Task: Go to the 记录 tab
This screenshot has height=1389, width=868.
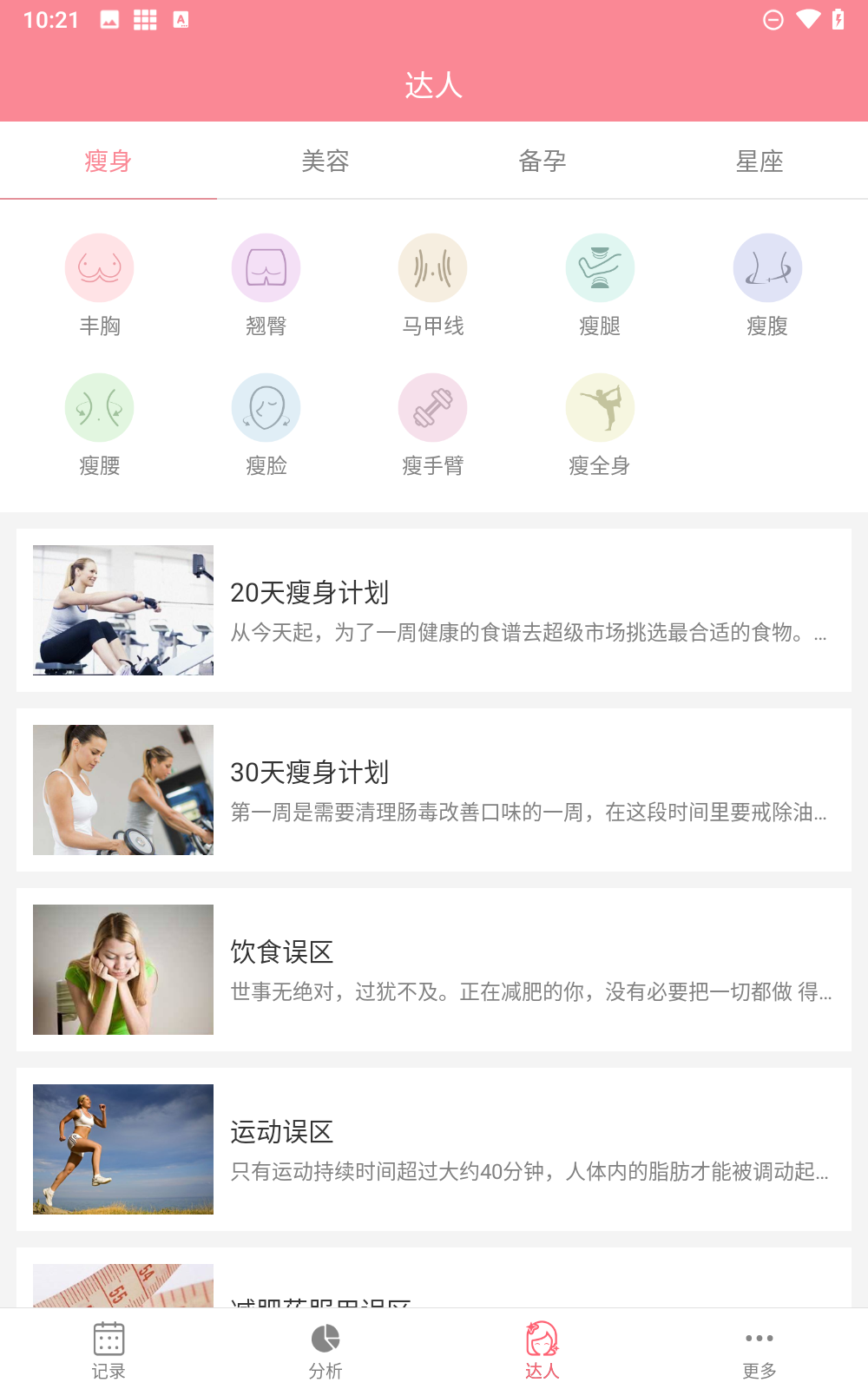Action: (x=108, y=1350)
